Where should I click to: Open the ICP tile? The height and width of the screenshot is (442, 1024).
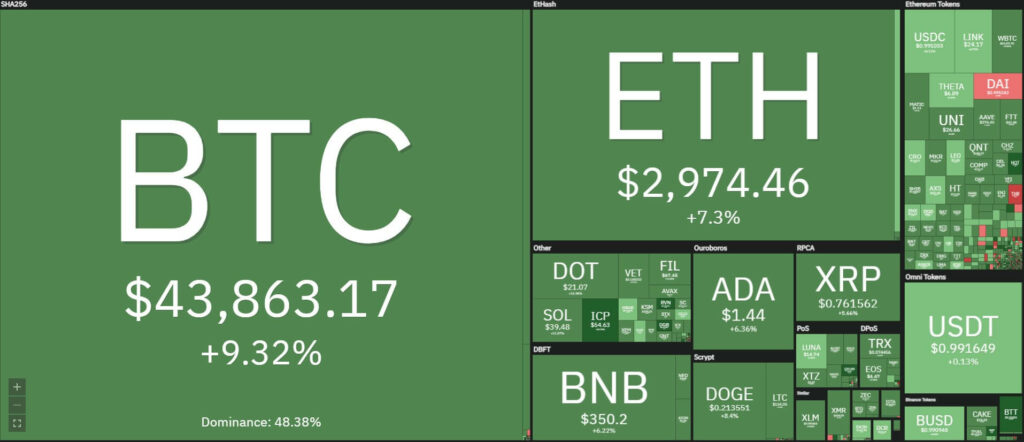600,321
